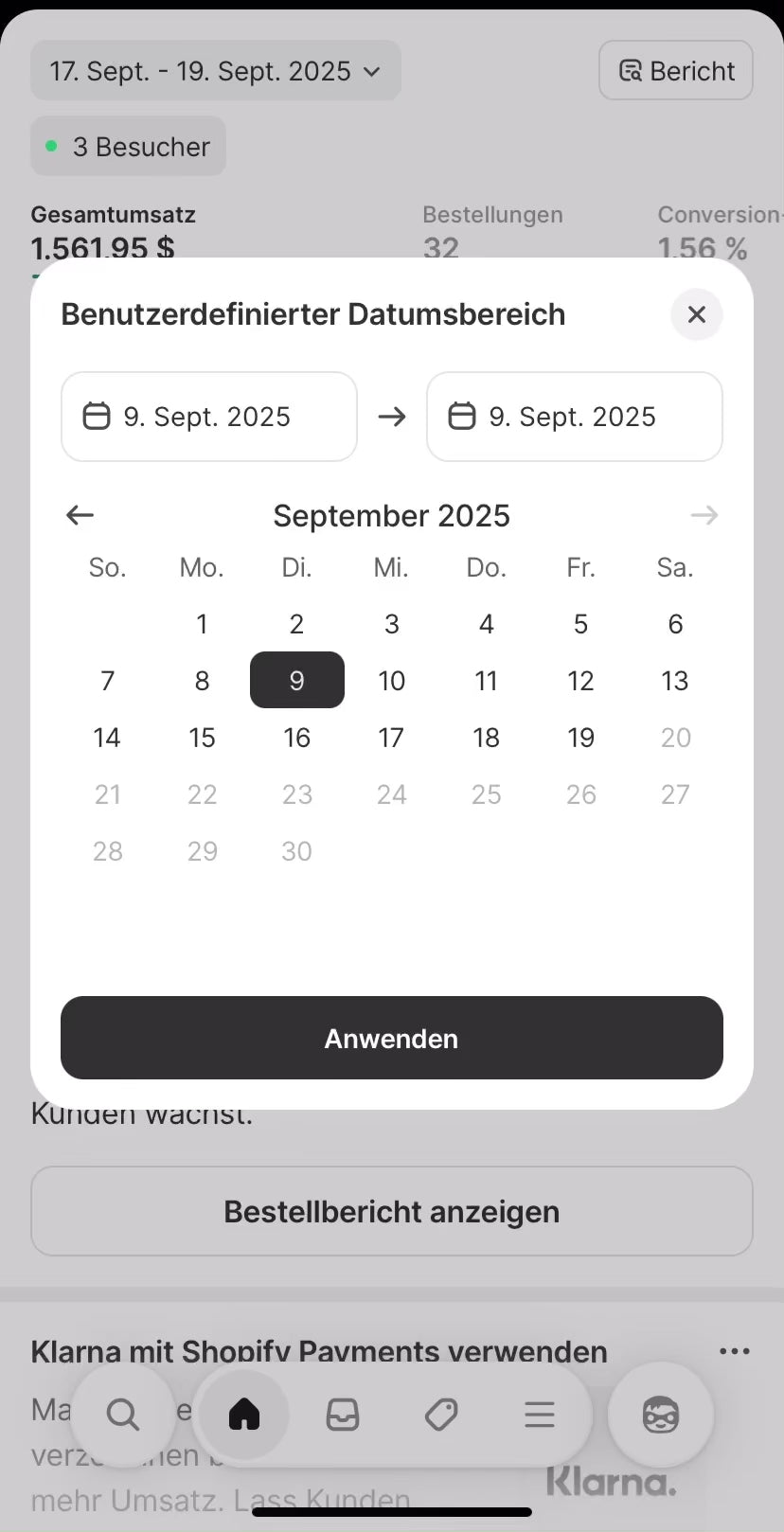This screenshot has height=1532, width=784.
Task: Pick September 18 in the calendar
Action: point(486,738)
